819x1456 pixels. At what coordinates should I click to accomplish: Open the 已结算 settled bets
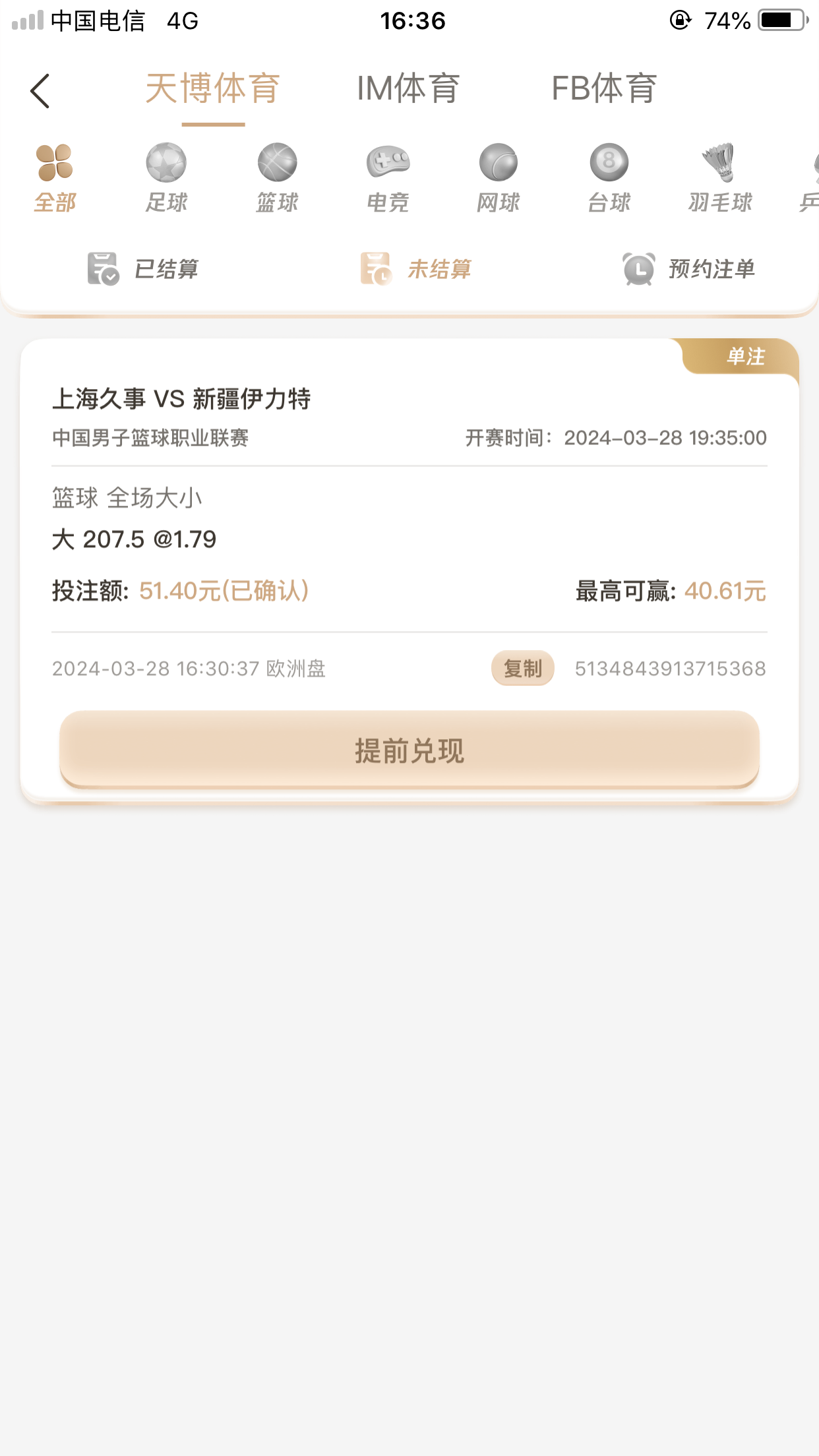coord(143,269)
